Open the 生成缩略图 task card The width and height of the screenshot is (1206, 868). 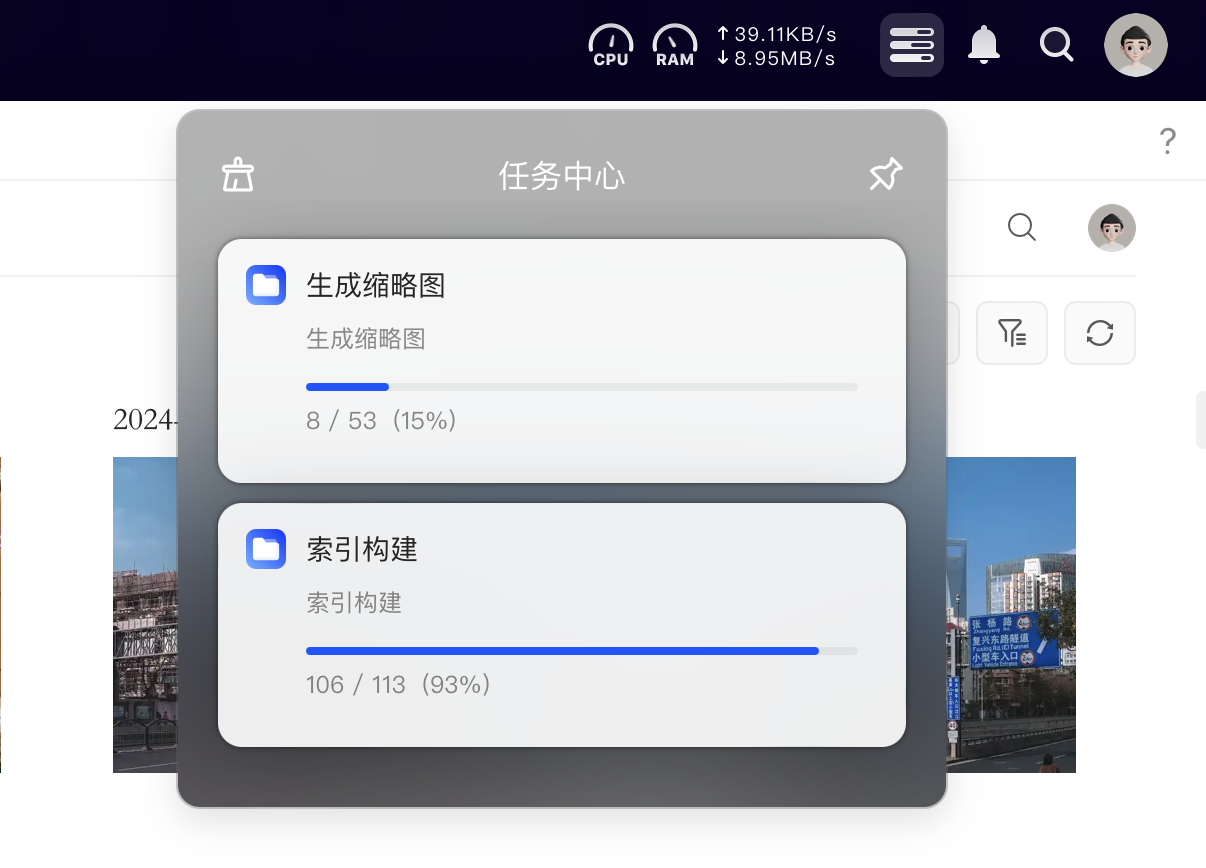[561, 360]
